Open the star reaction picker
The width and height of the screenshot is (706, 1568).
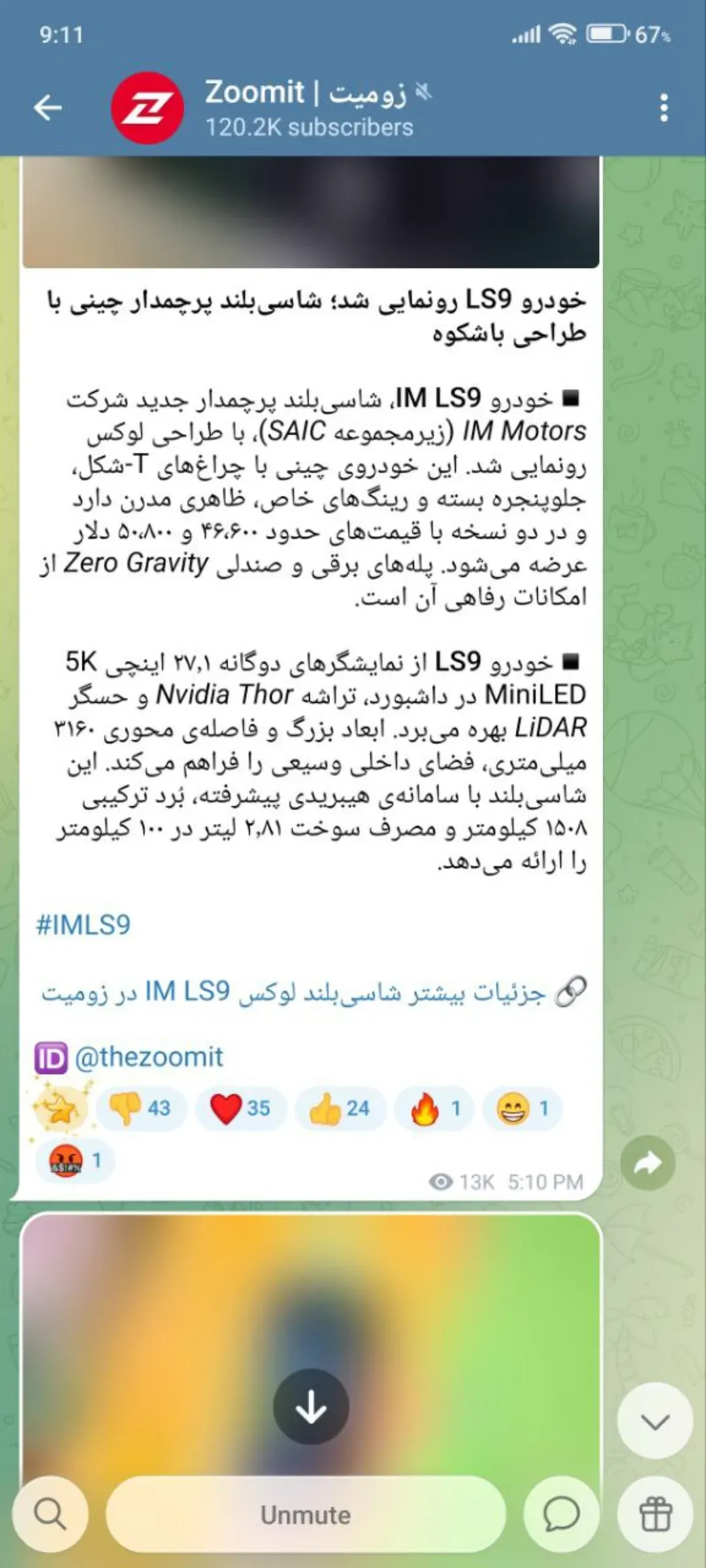coord(60,1109)
